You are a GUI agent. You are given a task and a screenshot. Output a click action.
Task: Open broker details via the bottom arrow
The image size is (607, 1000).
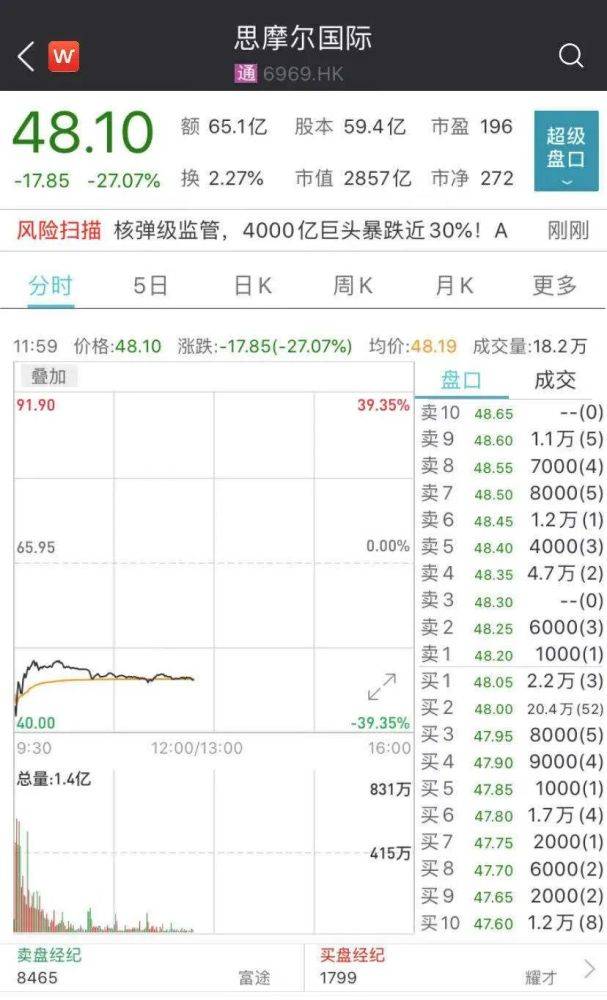tap(590, 967)
